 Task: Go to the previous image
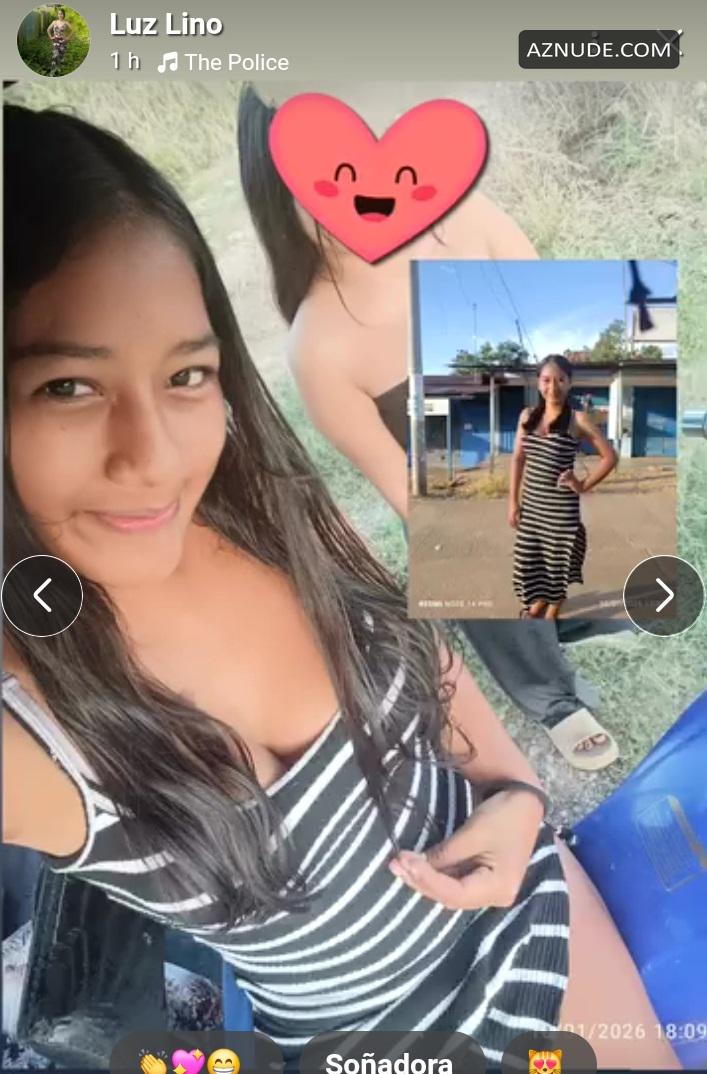click(x=42, y=596)
